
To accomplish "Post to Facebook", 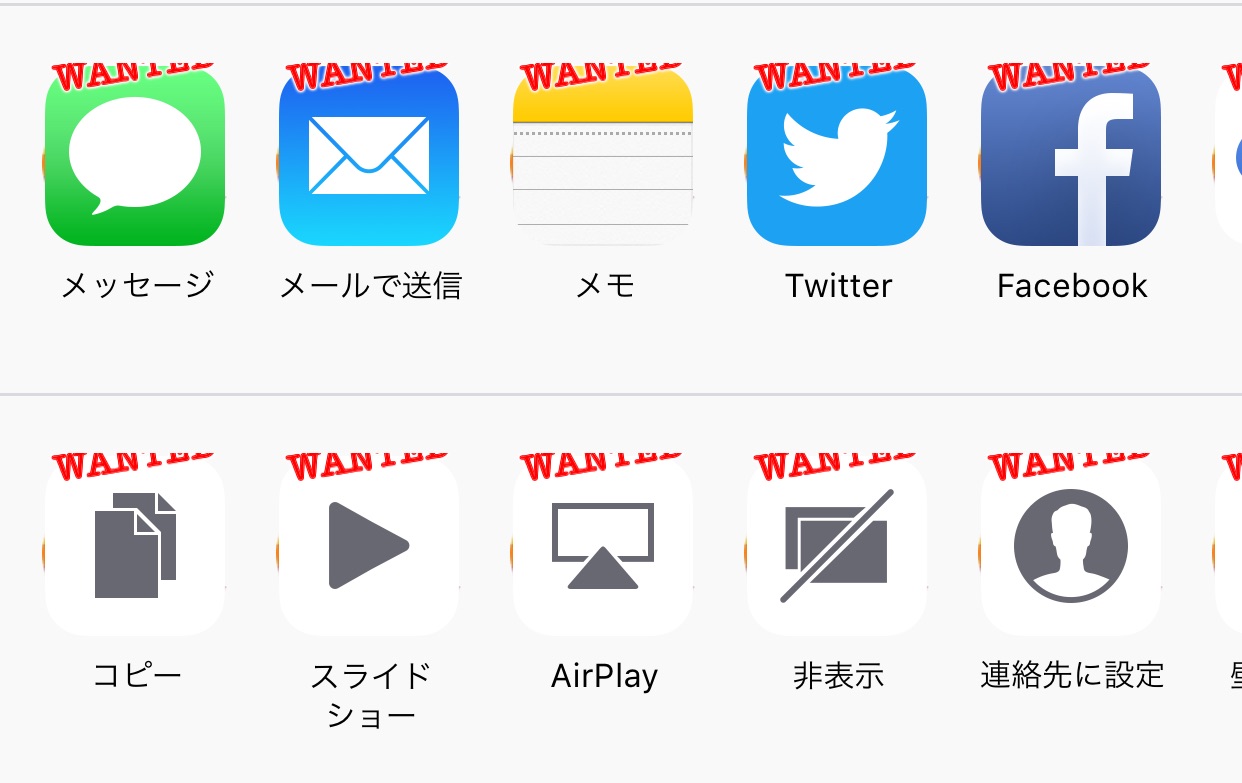I will click(x=1071, y=157).
